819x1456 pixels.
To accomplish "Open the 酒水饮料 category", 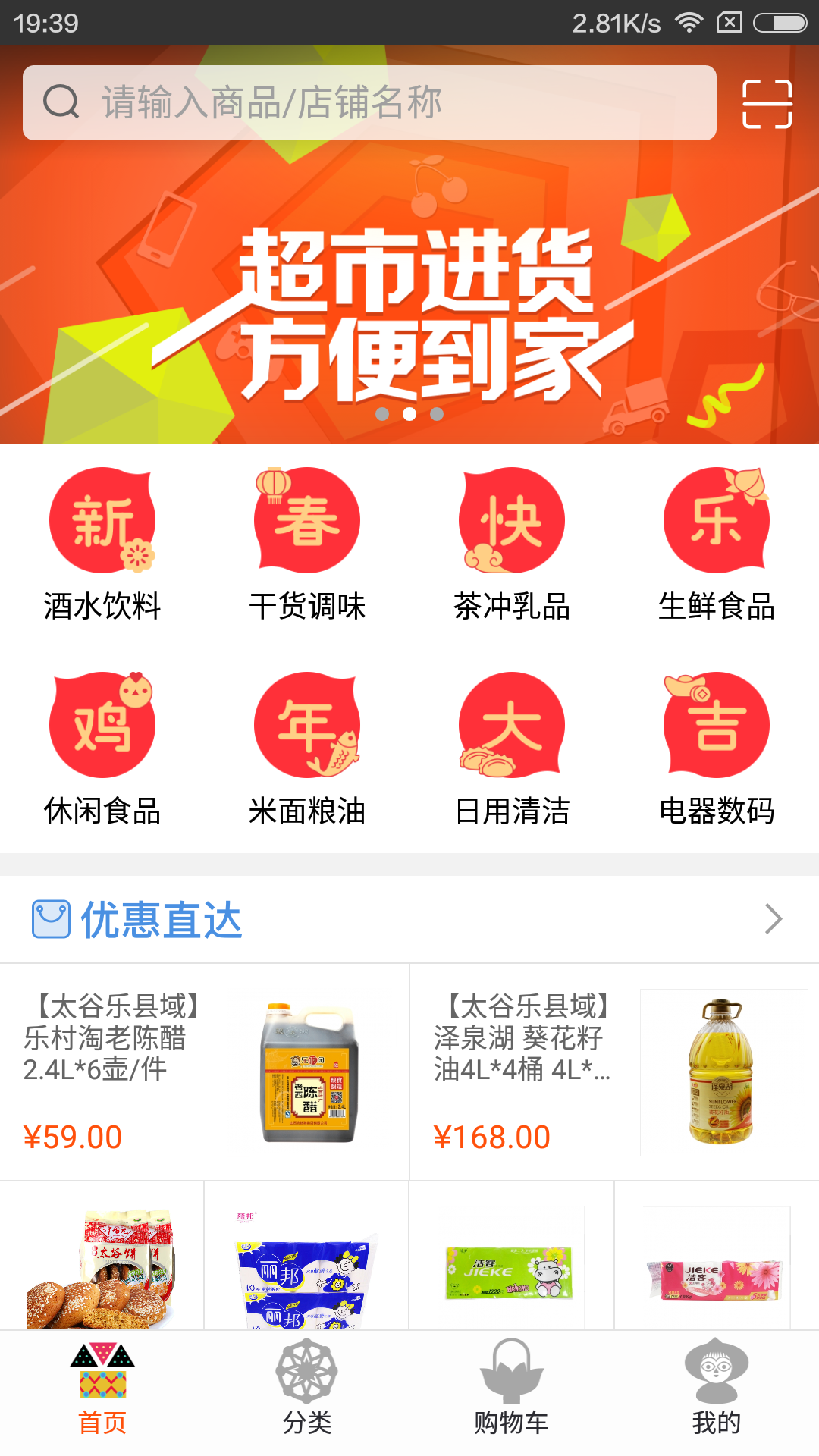I will [x=102, y=544].
